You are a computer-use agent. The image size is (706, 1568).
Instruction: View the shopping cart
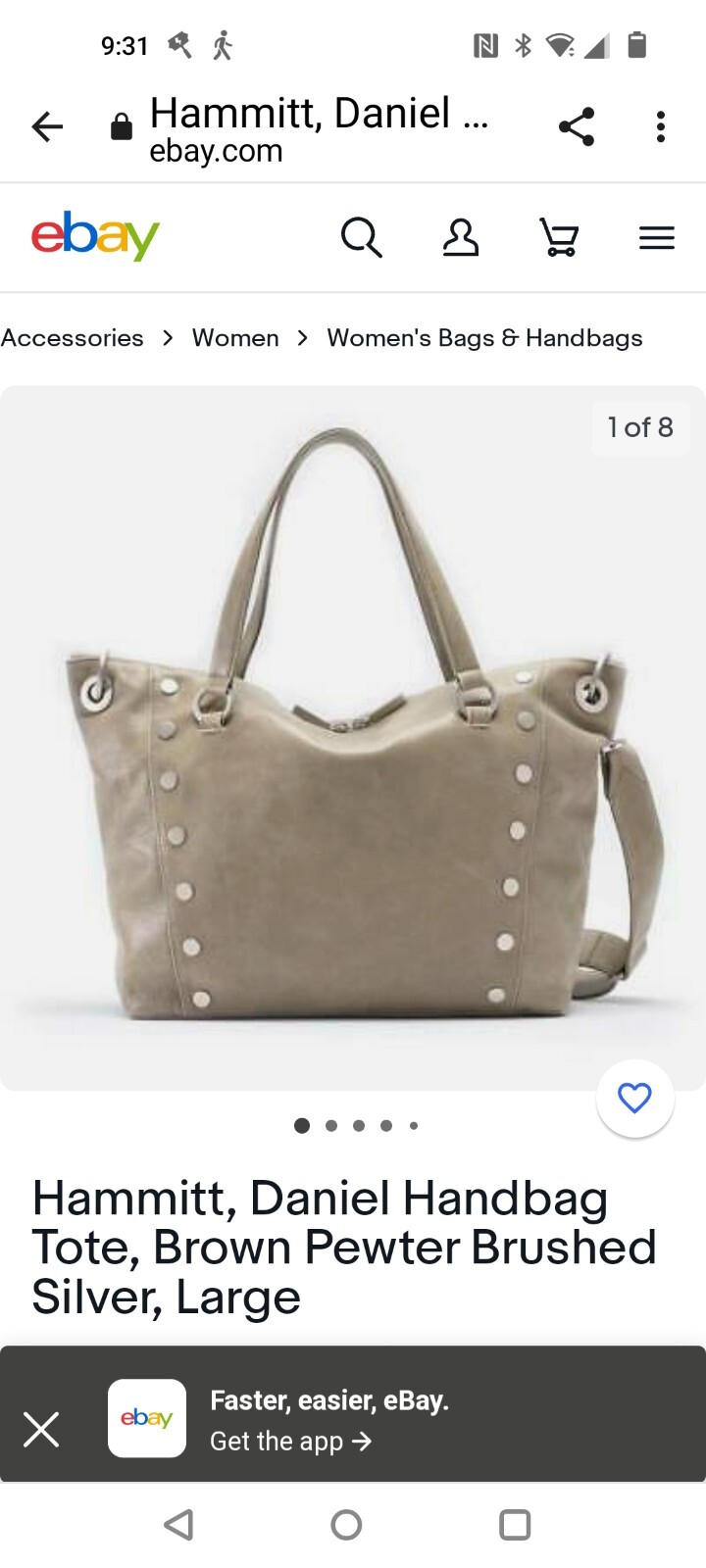[559, 237]
